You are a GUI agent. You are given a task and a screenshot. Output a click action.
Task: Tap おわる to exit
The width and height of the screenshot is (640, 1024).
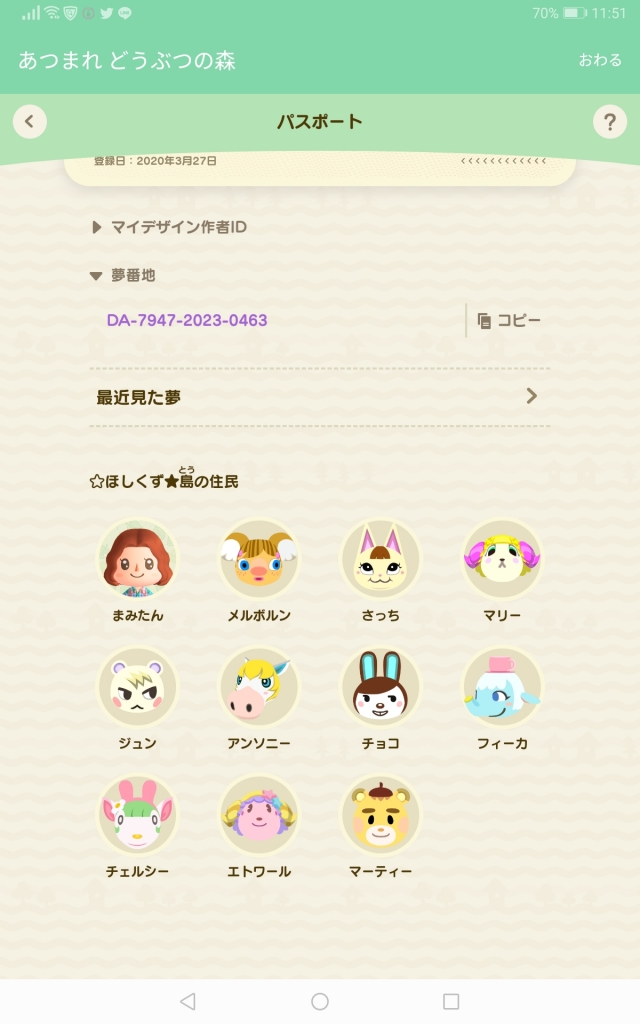599,60
